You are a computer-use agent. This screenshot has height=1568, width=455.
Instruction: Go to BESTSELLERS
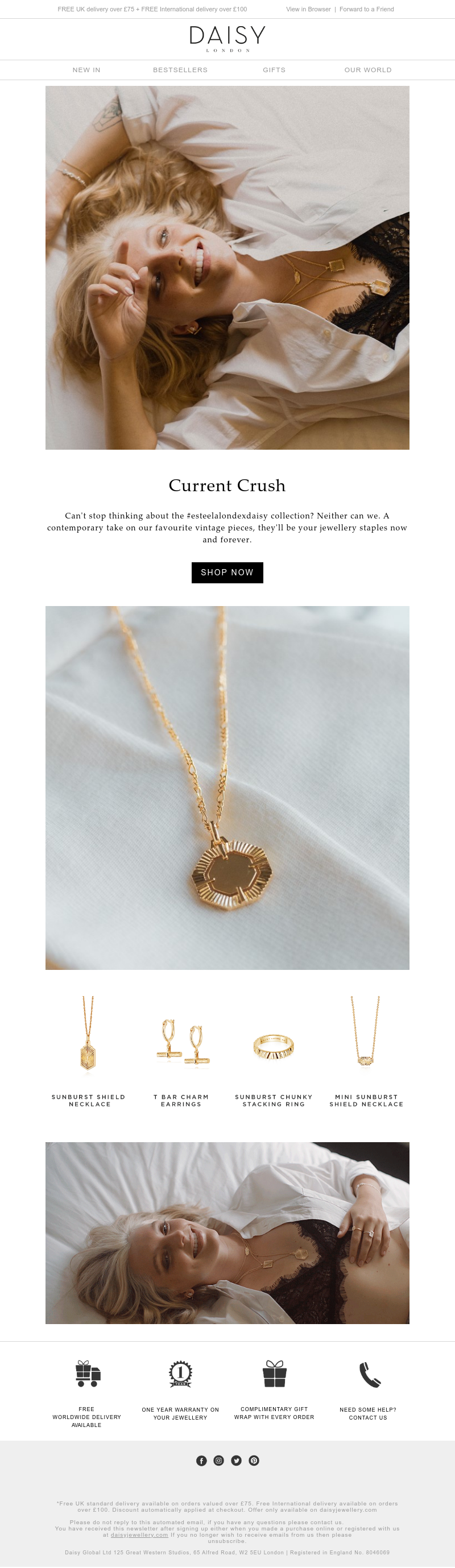pos(180,70)
